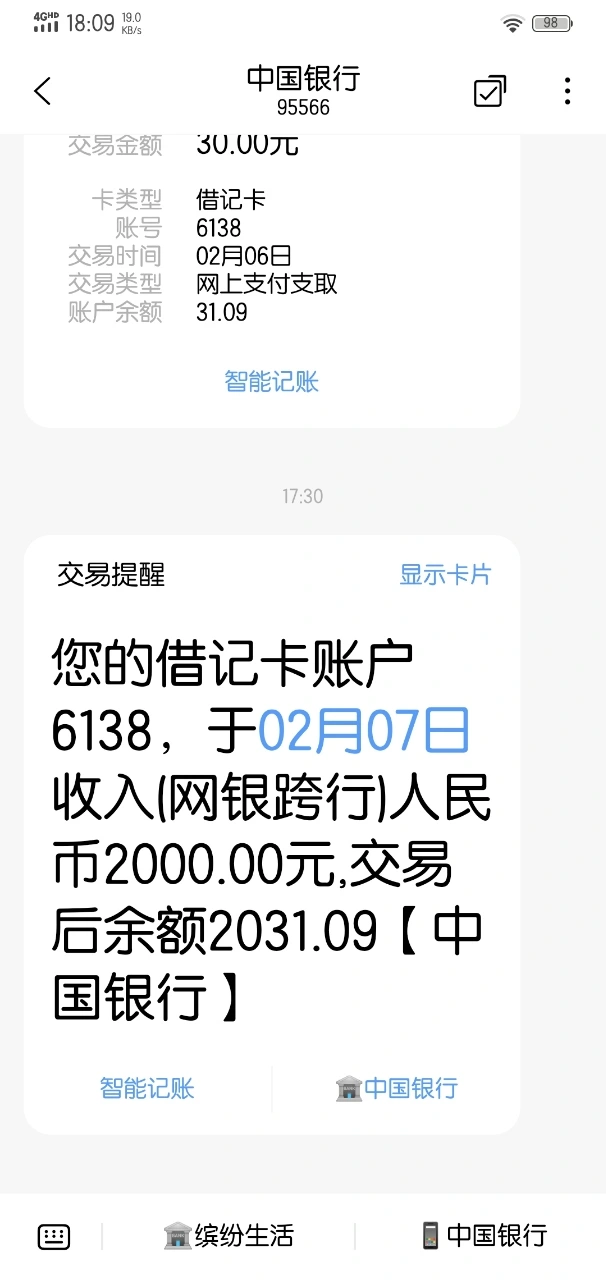Open the 缤纷生活 menu
The width and height of the screenshot is (606, 1280).
tap(228, 1236)
